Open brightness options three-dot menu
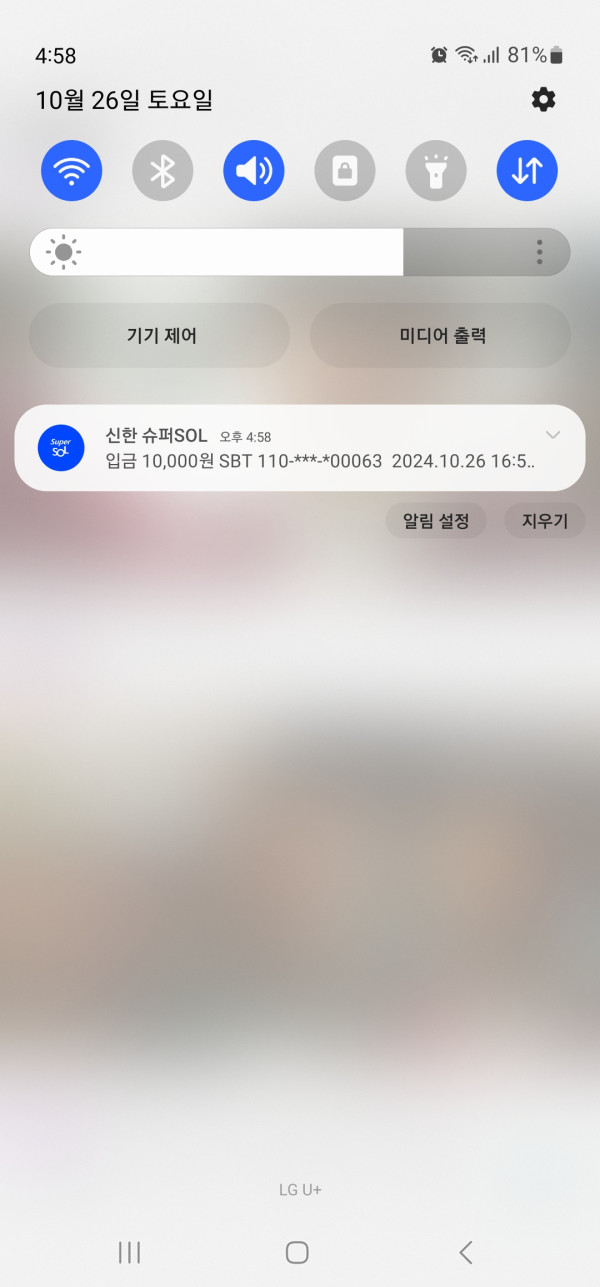This screenshot has width=600, height=1287. click(x=539, y=252)
